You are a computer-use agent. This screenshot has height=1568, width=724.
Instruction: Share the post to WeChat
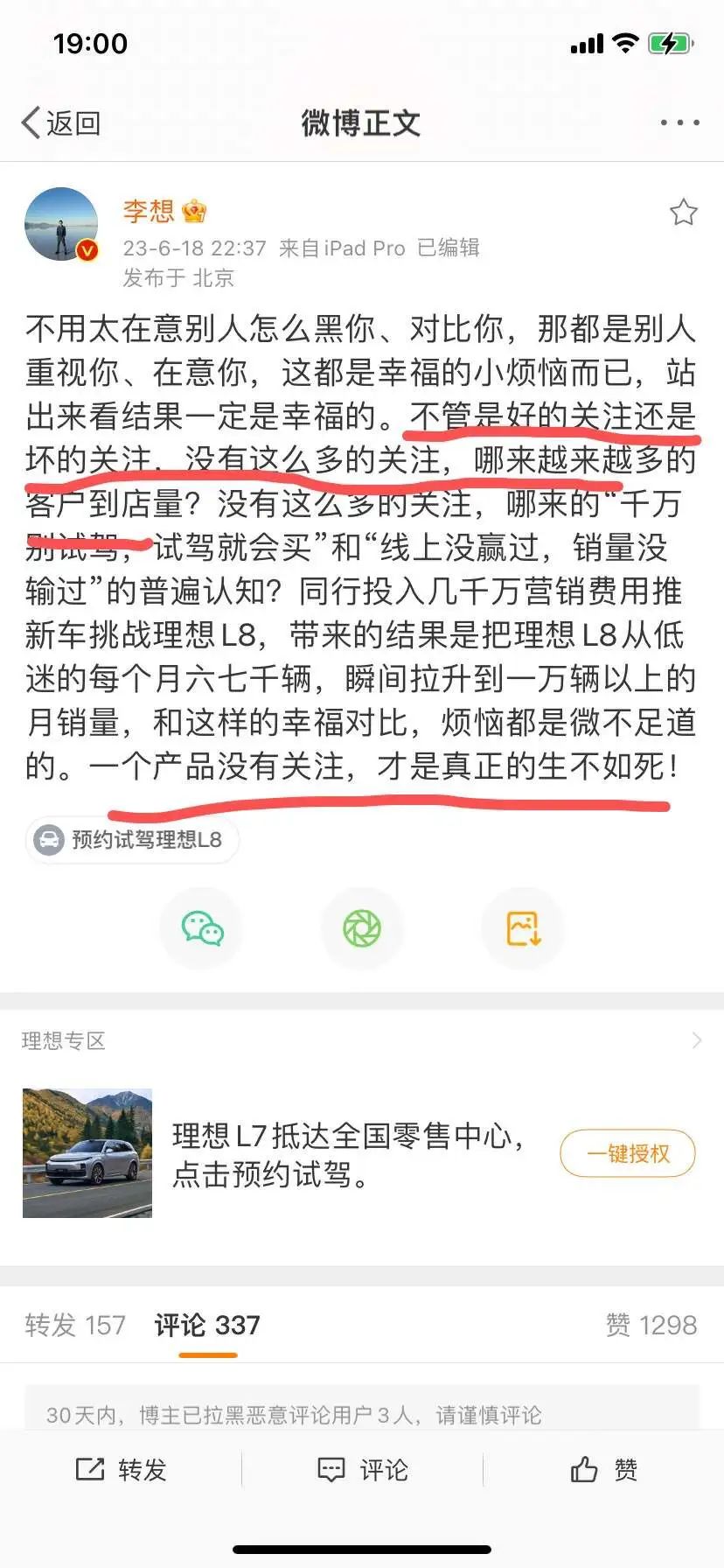click(x=202, y=928)
